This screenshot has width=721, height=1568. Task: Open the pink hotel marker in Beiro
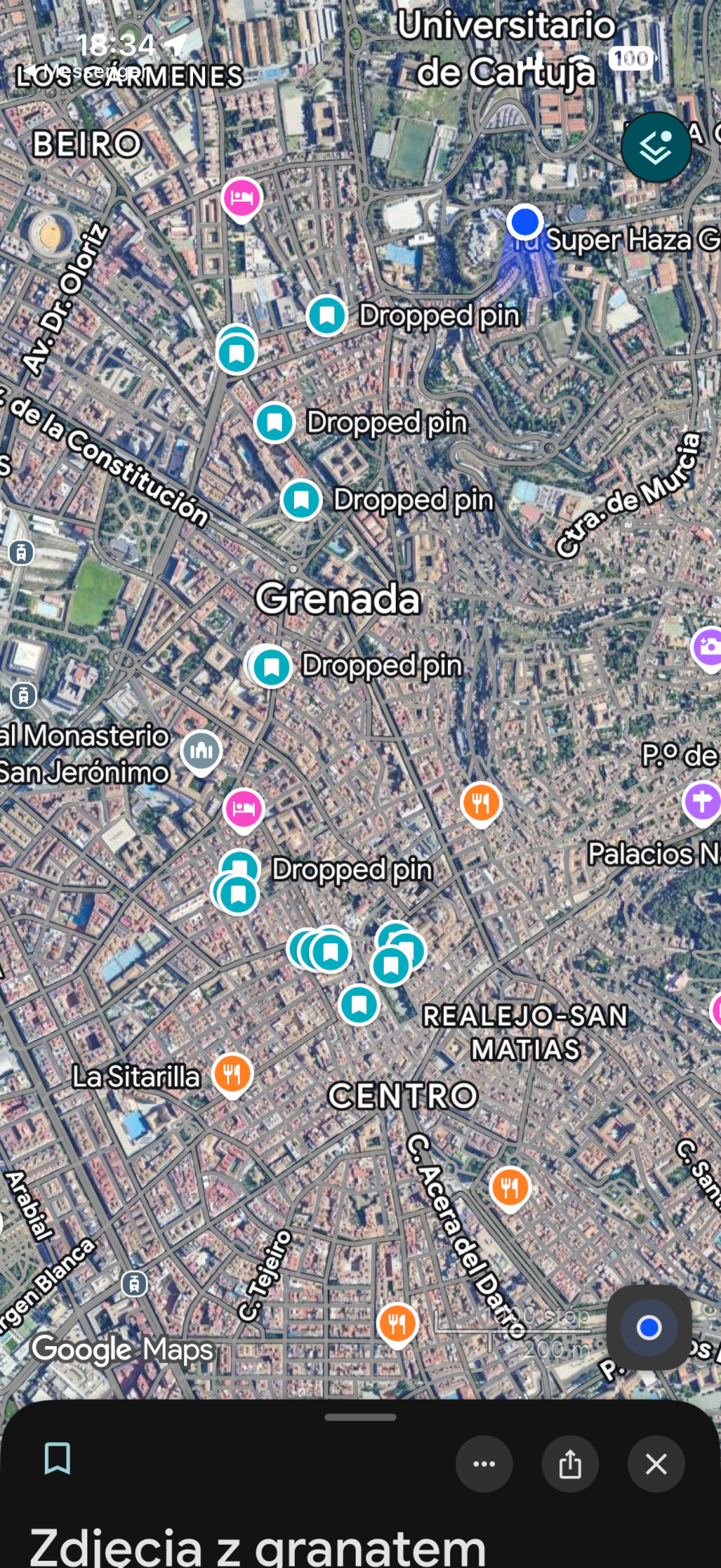[x=241, y=197]
